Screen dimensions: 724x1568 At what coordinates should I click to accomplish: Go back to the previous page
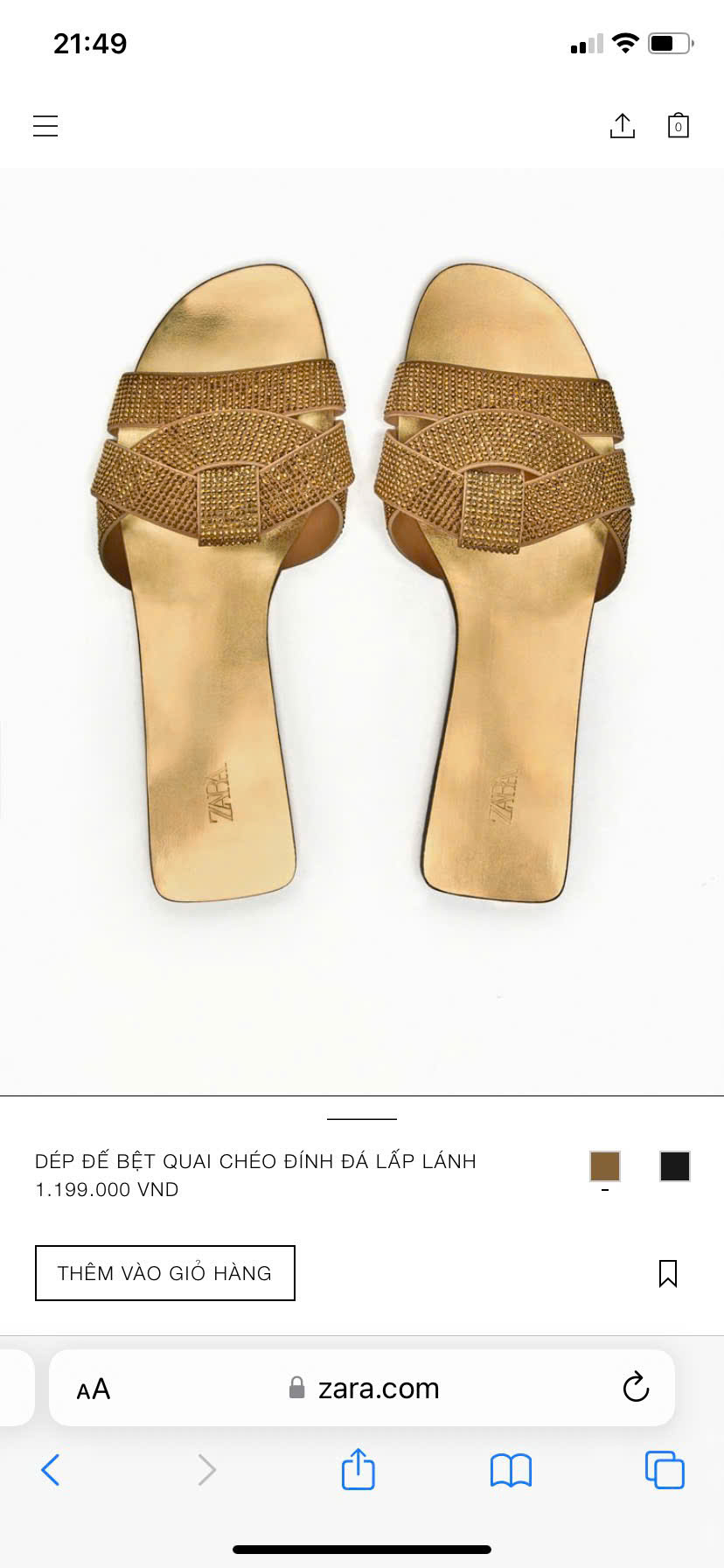pyautogui.click(x=51, y=1470)
